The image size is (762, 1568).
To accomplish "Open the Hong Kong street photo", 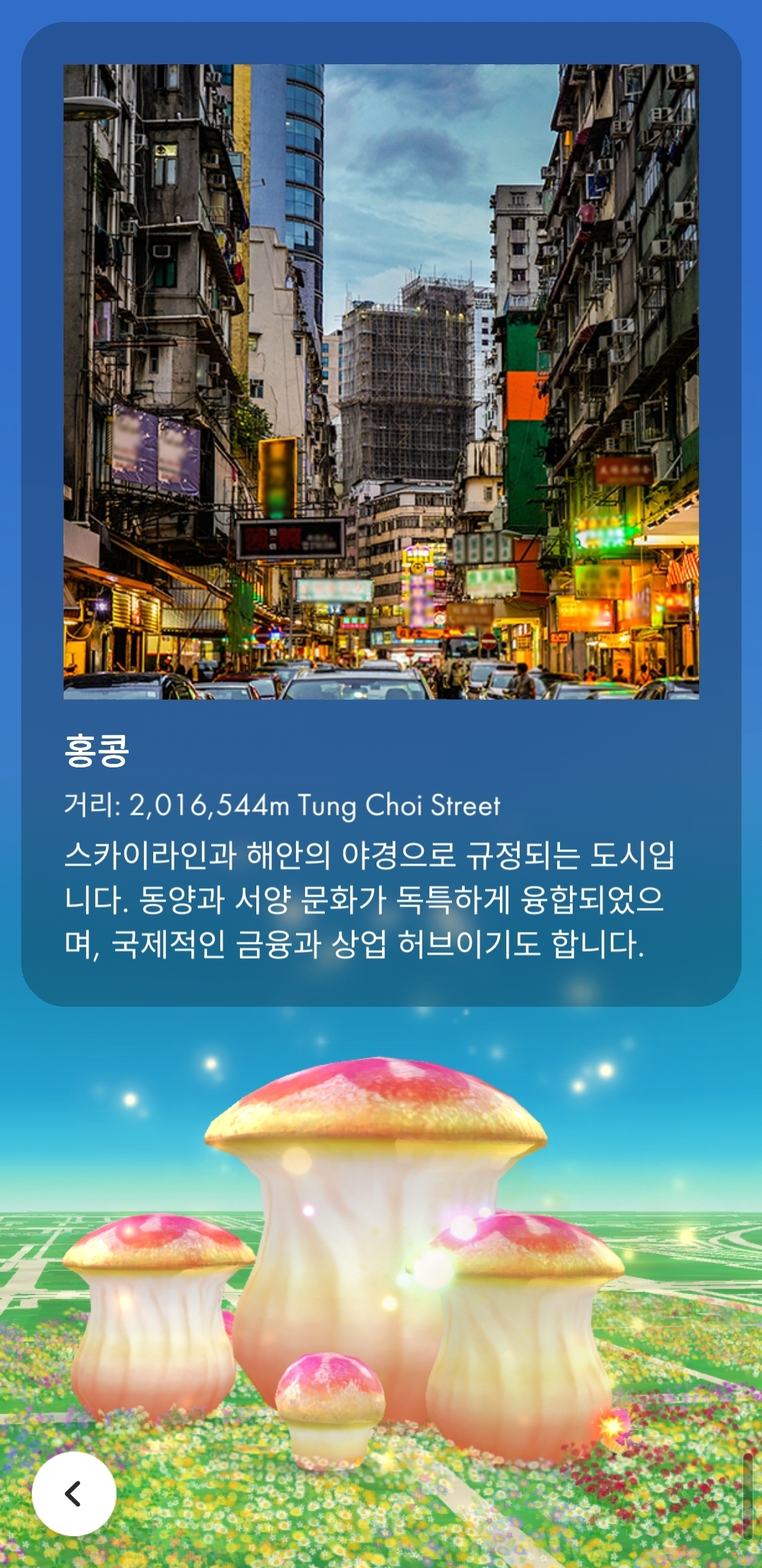I will (x=381, y=382).
